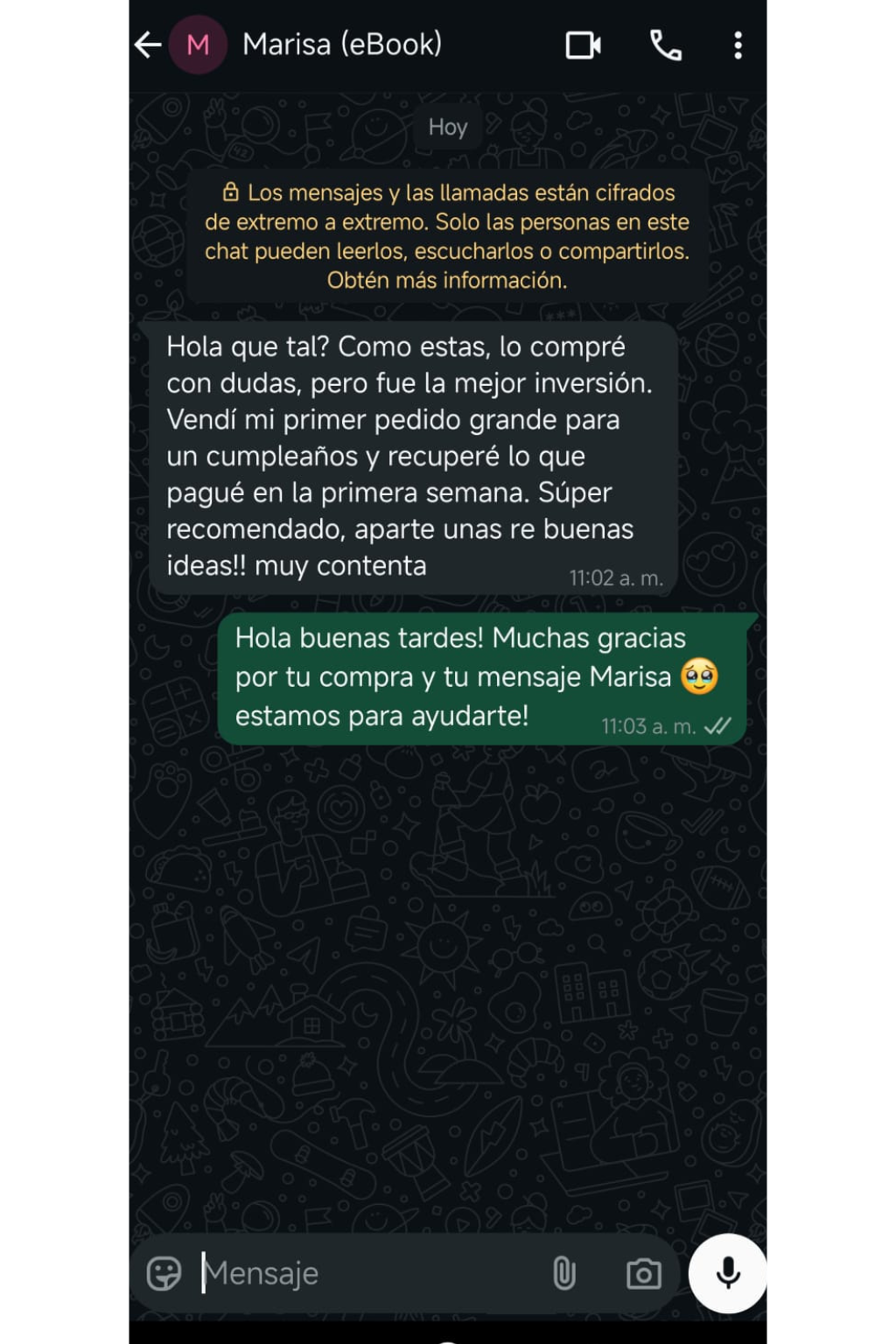
Task: Start a voice call with Marisa
Action: (666, 45)
